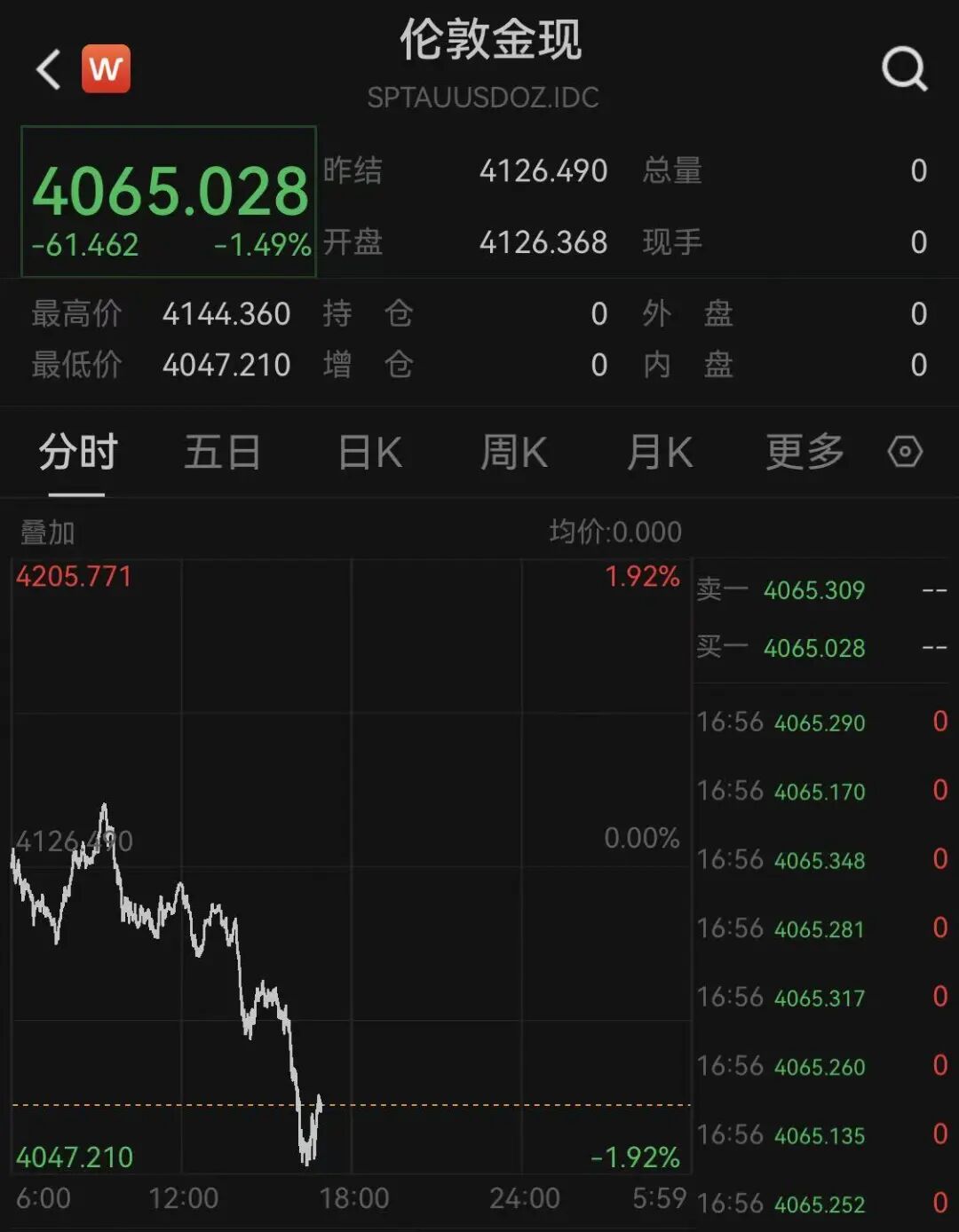Image resolution: width=959 pixels, height=1232 pixels.
Task: Show the 月K monthly chart tab
Action: 659,453
